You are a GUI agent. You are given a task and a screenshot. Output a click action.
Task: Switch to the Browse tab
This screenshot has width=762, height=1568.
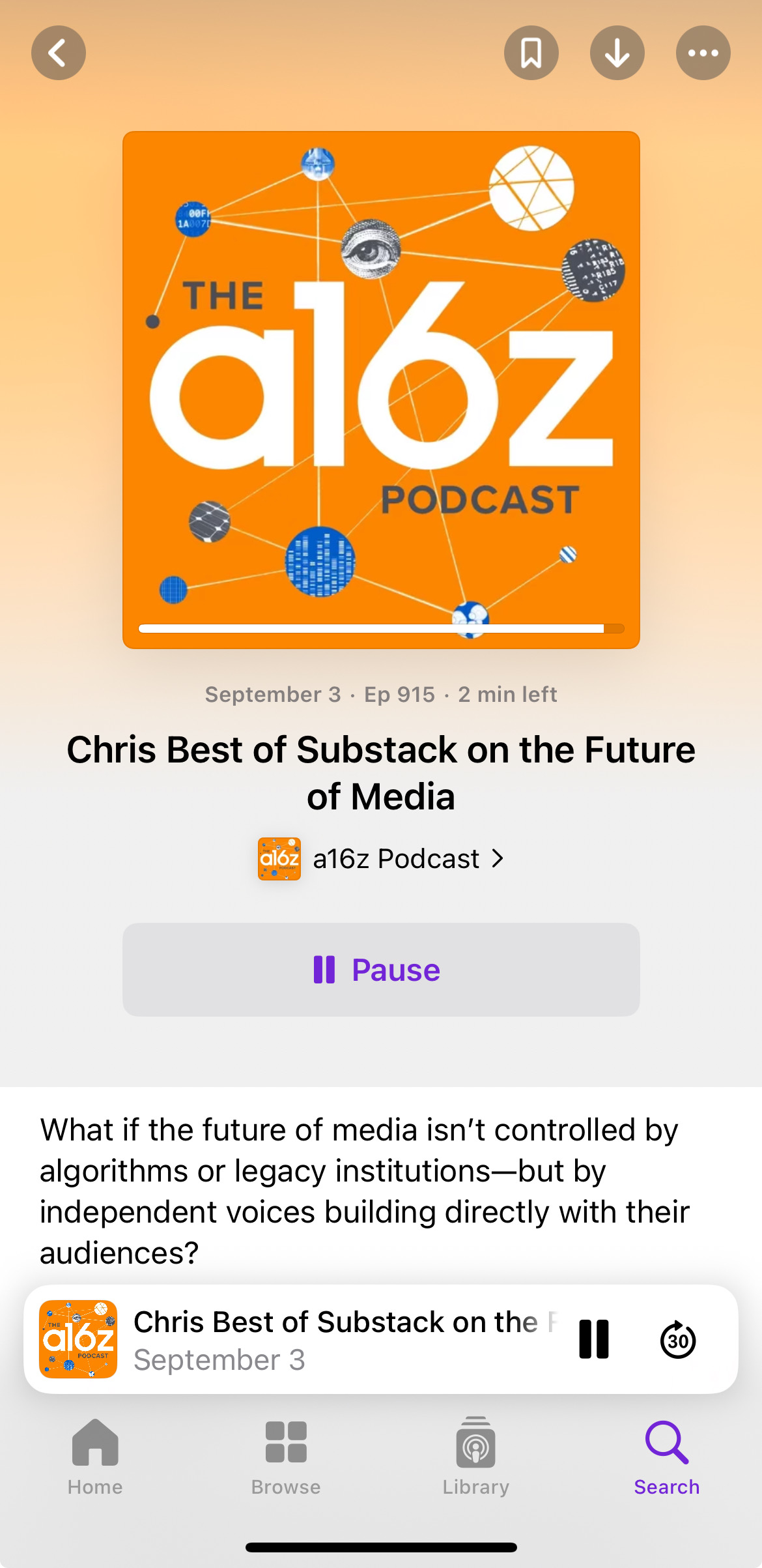[286, 1457]
